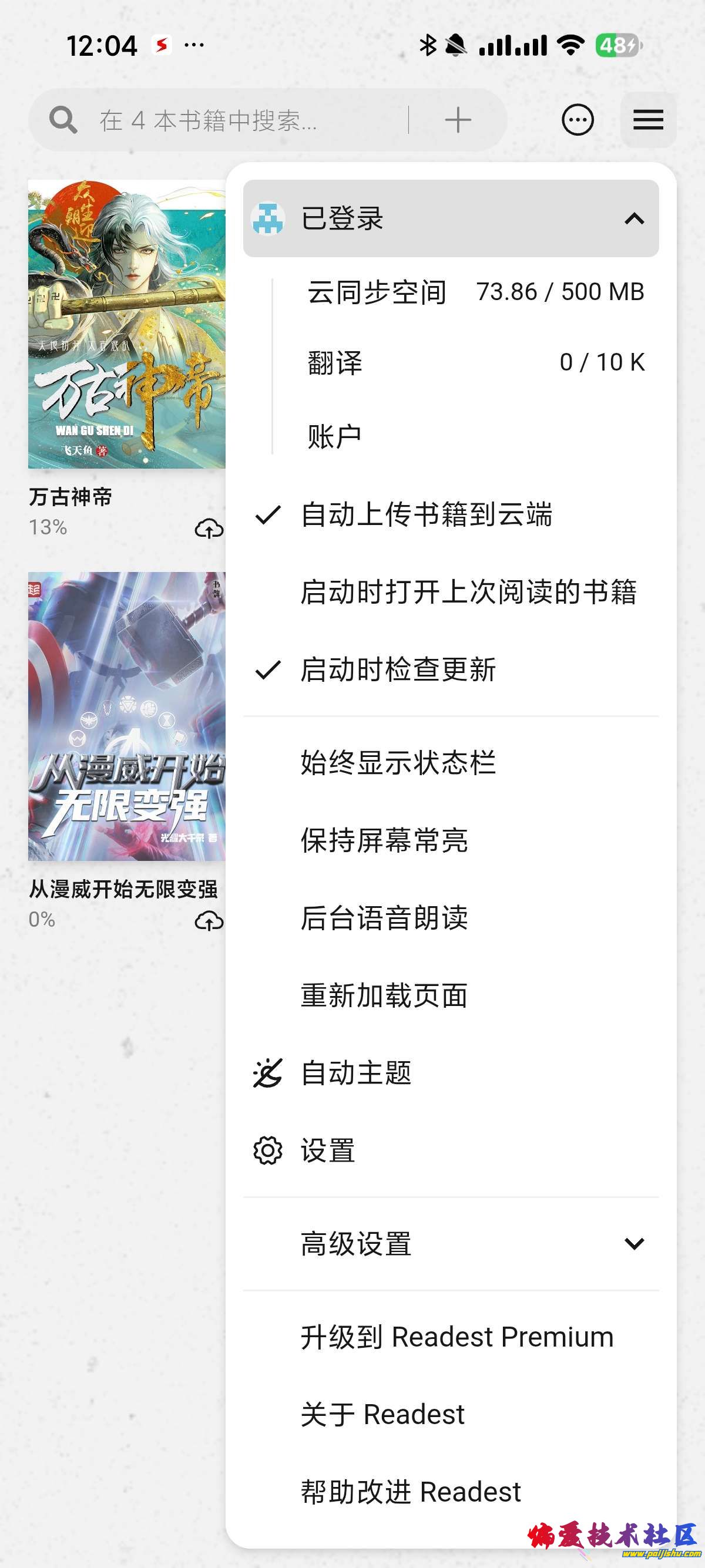Close the hamburger settings menu
The image size is (705, 1568).
[x=648, y=120]
